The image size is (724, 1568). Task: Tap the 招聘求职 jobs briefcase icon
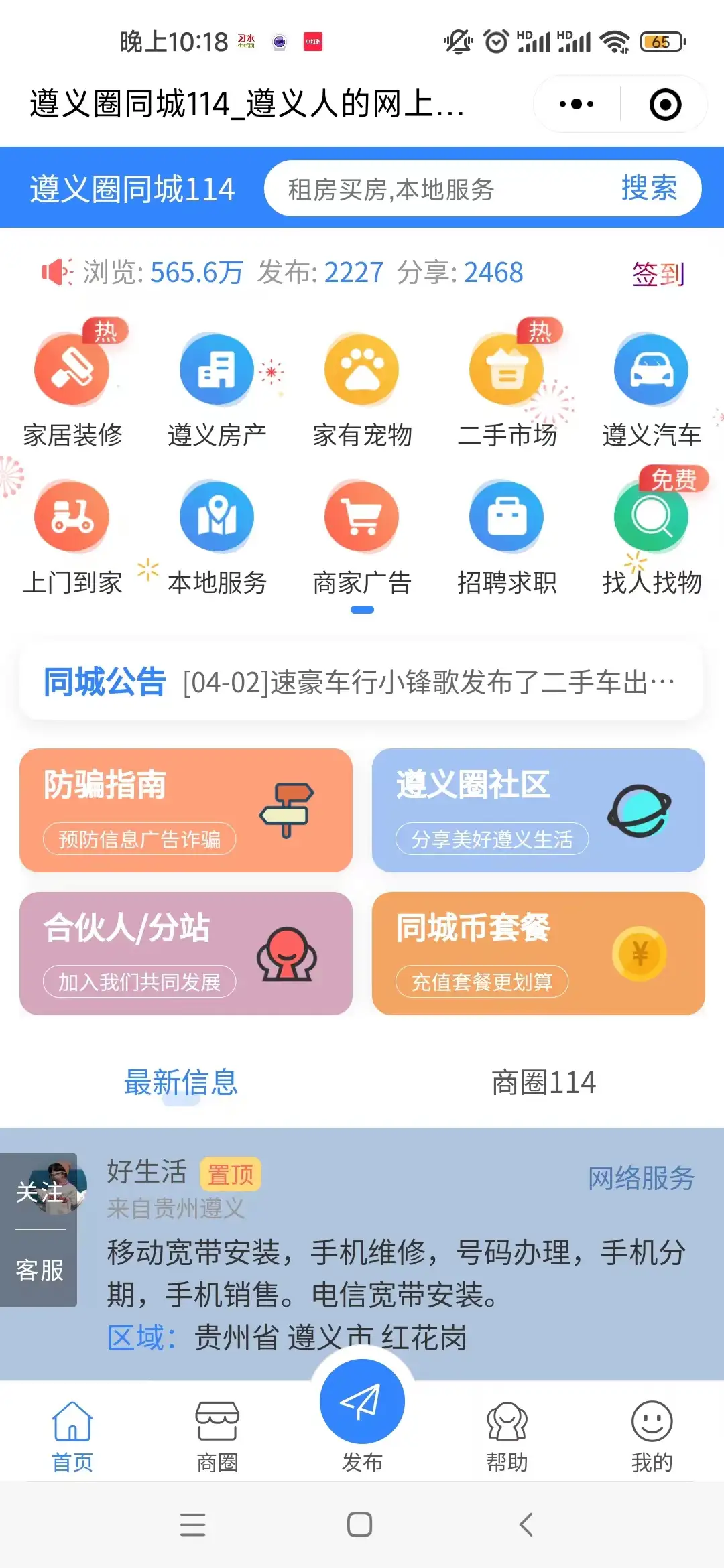point(506,516)
